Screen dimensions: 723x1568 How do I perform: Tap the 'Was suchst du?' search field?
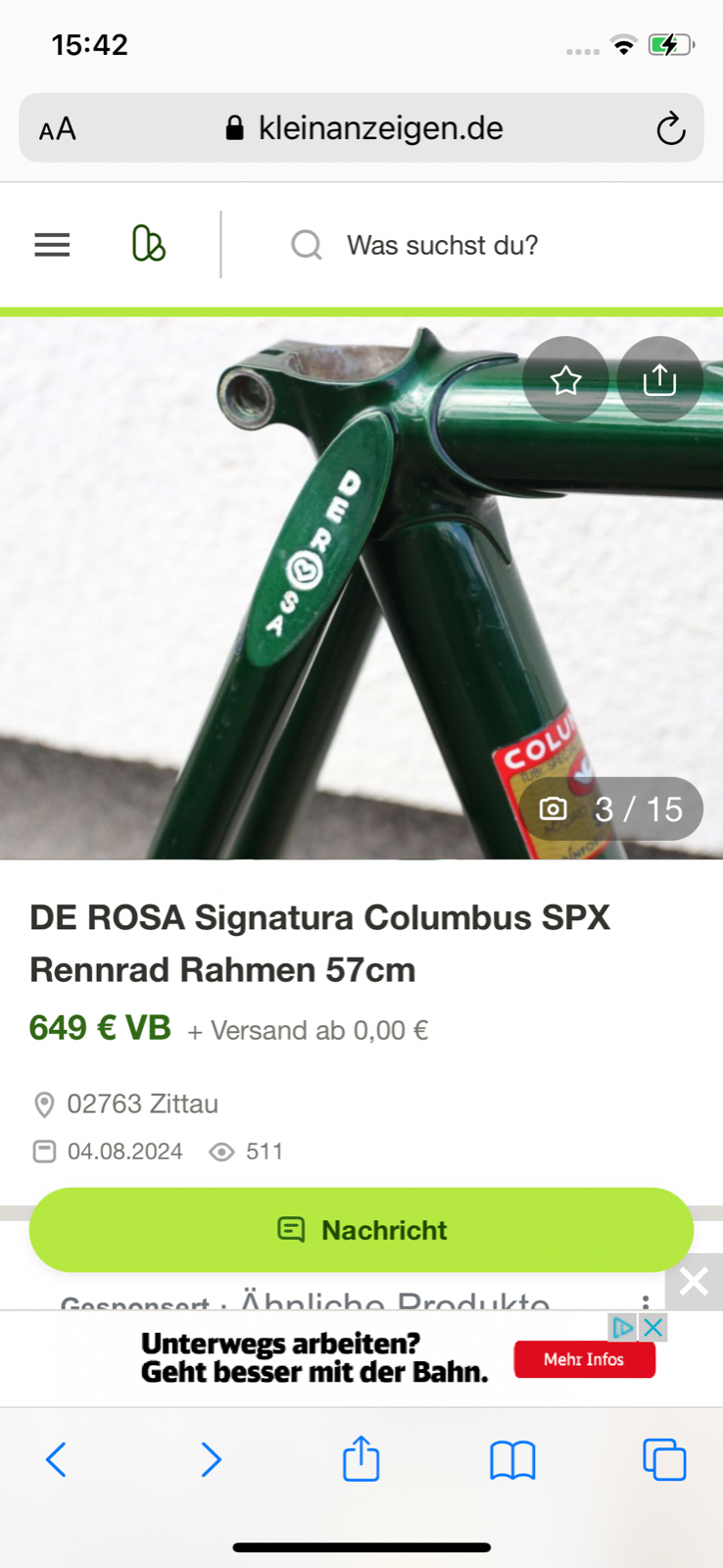[x=442, y=245]
